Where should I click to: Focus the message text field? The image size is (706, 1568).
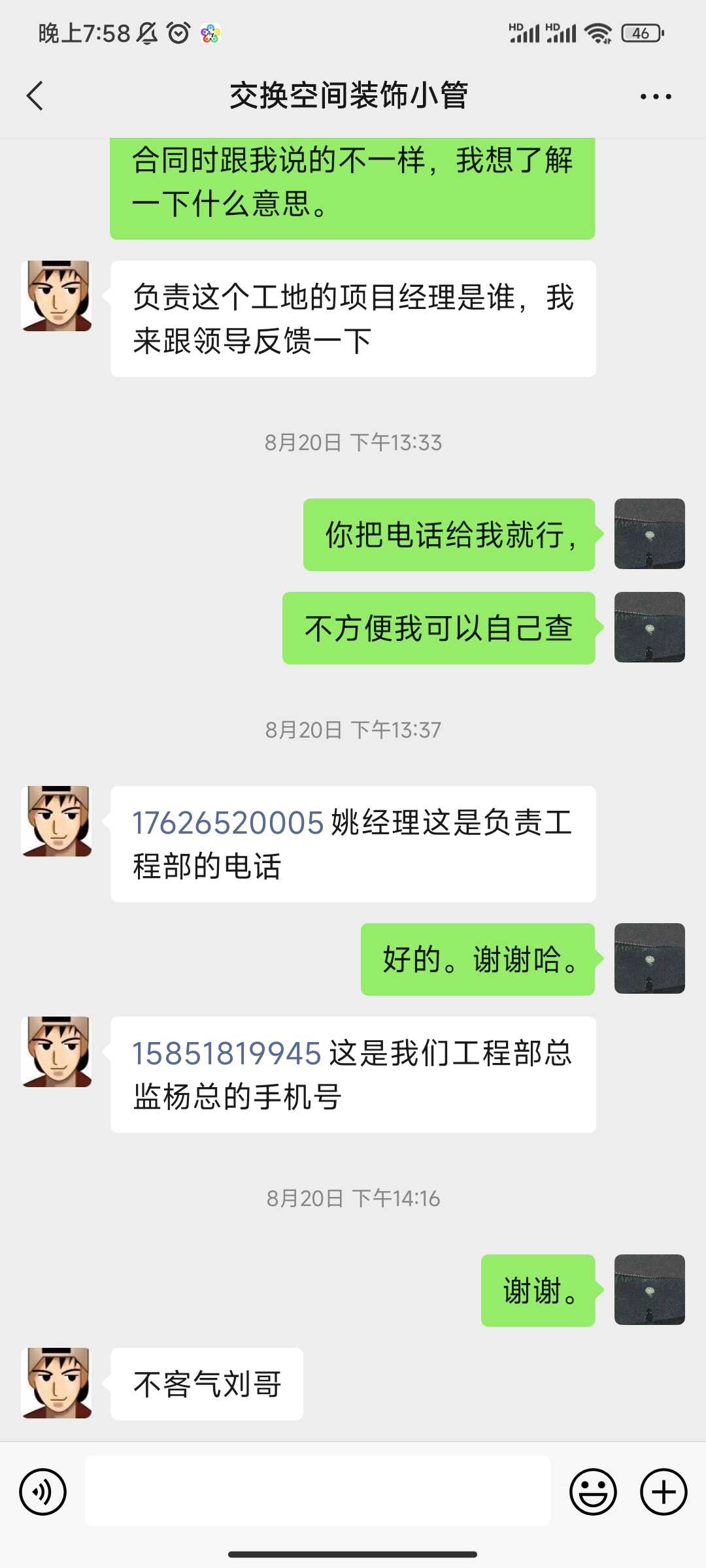tap(318, 1492)
